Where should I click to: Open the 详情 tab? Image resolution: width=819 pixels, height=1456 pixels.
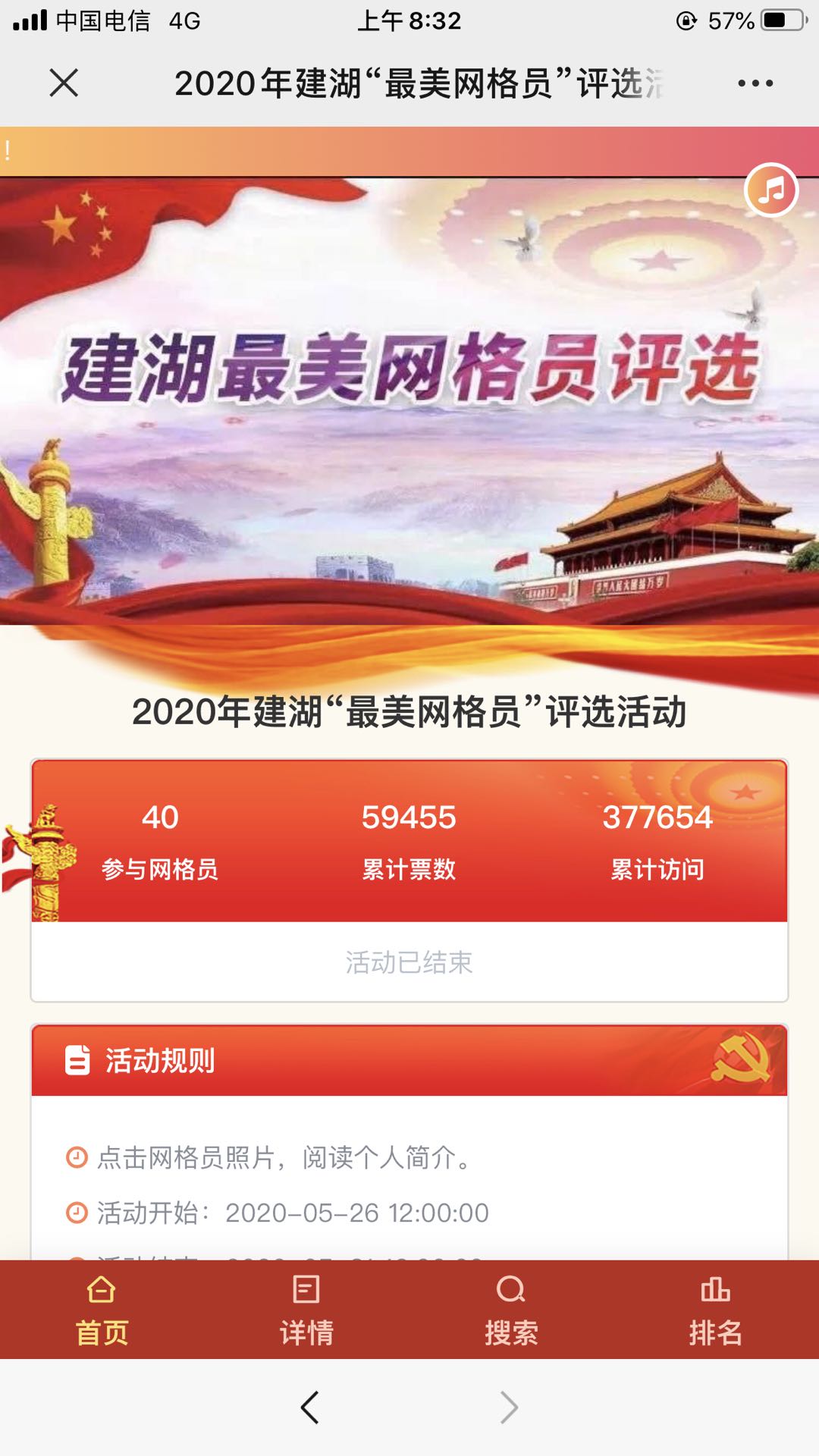click(306, 1310)
